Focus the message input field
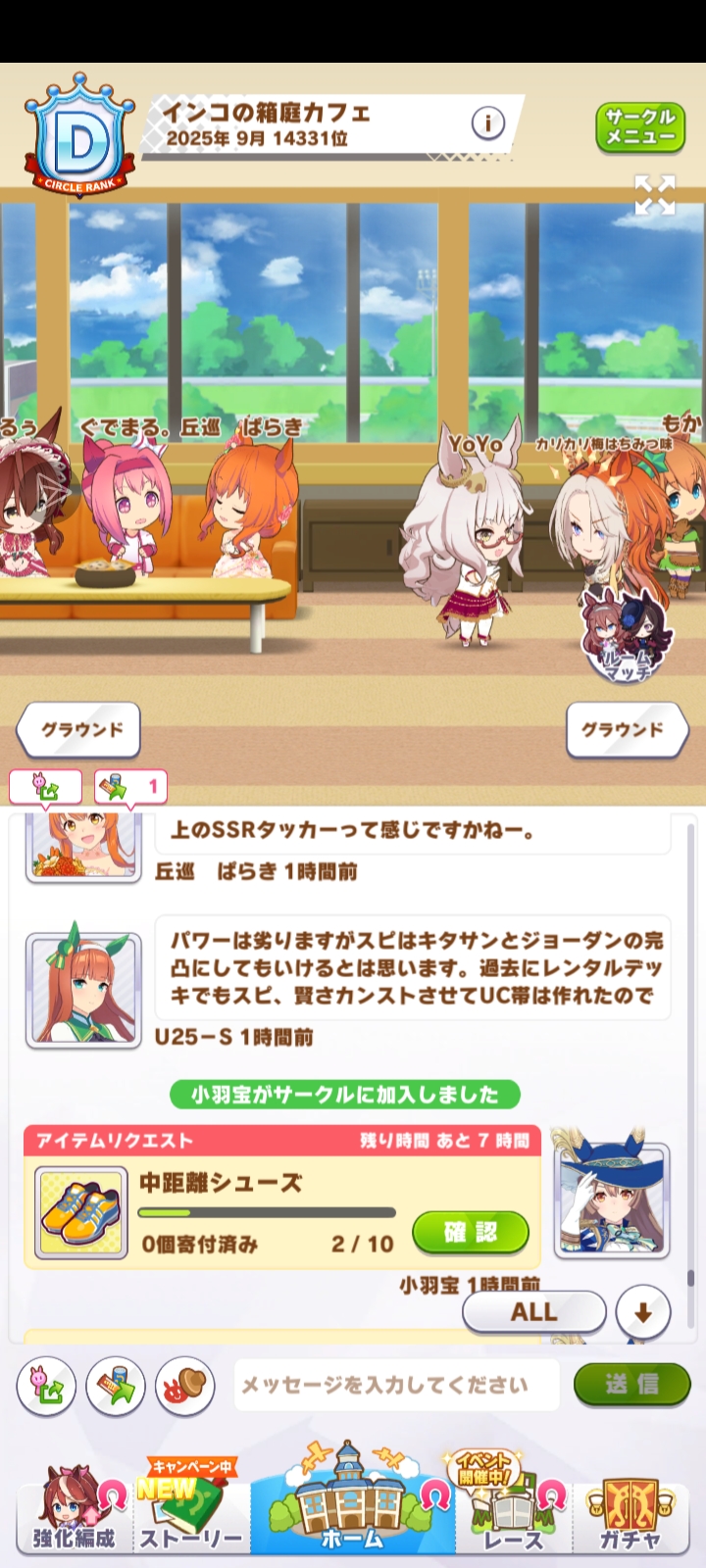 [x=396, y=1385]
